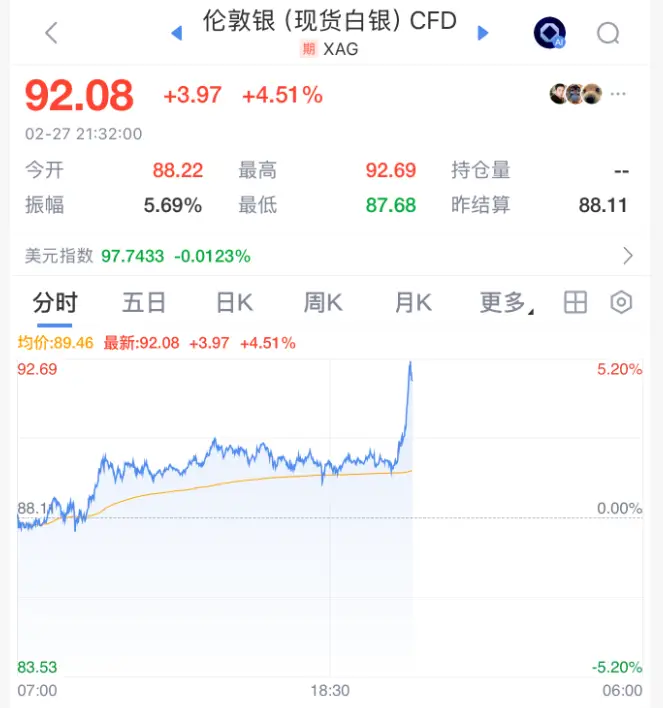View the 月K chart
The height and width of the screenshot is (708, 663).
click(412, 303)
